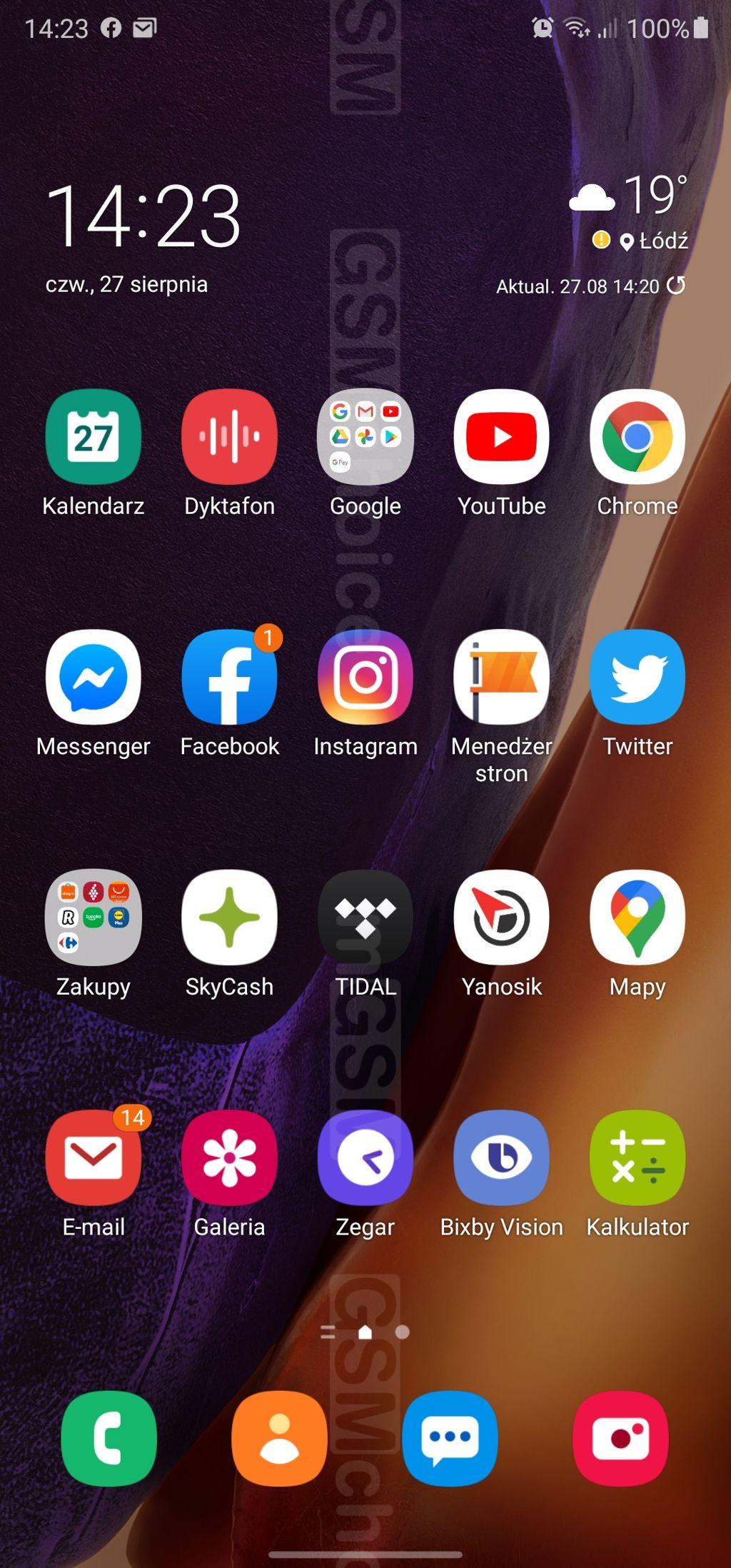
Task: Launch Instagram
Action: point(365,677)
